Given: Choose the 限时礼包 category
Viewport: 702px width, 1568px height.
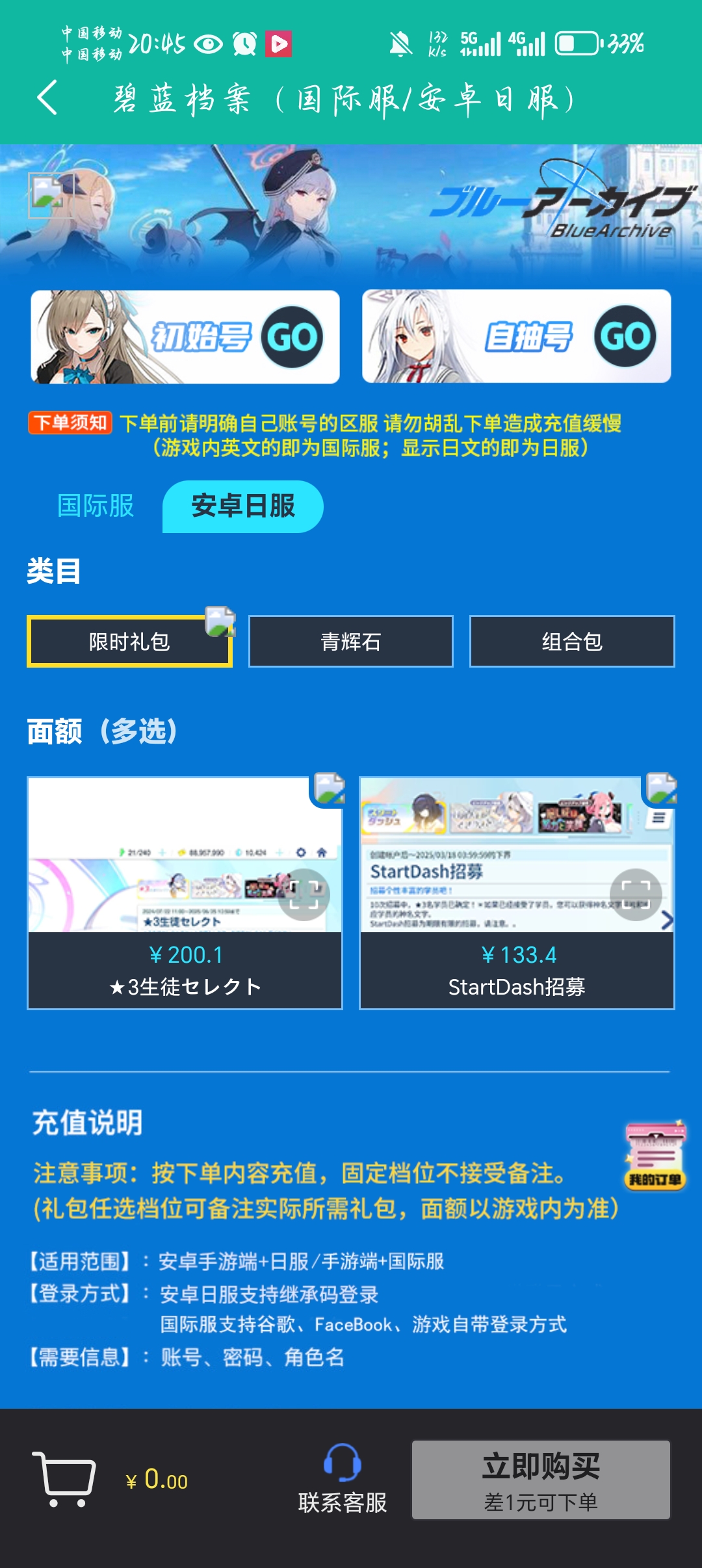Looking at the screenshot, I should [129, 642].
